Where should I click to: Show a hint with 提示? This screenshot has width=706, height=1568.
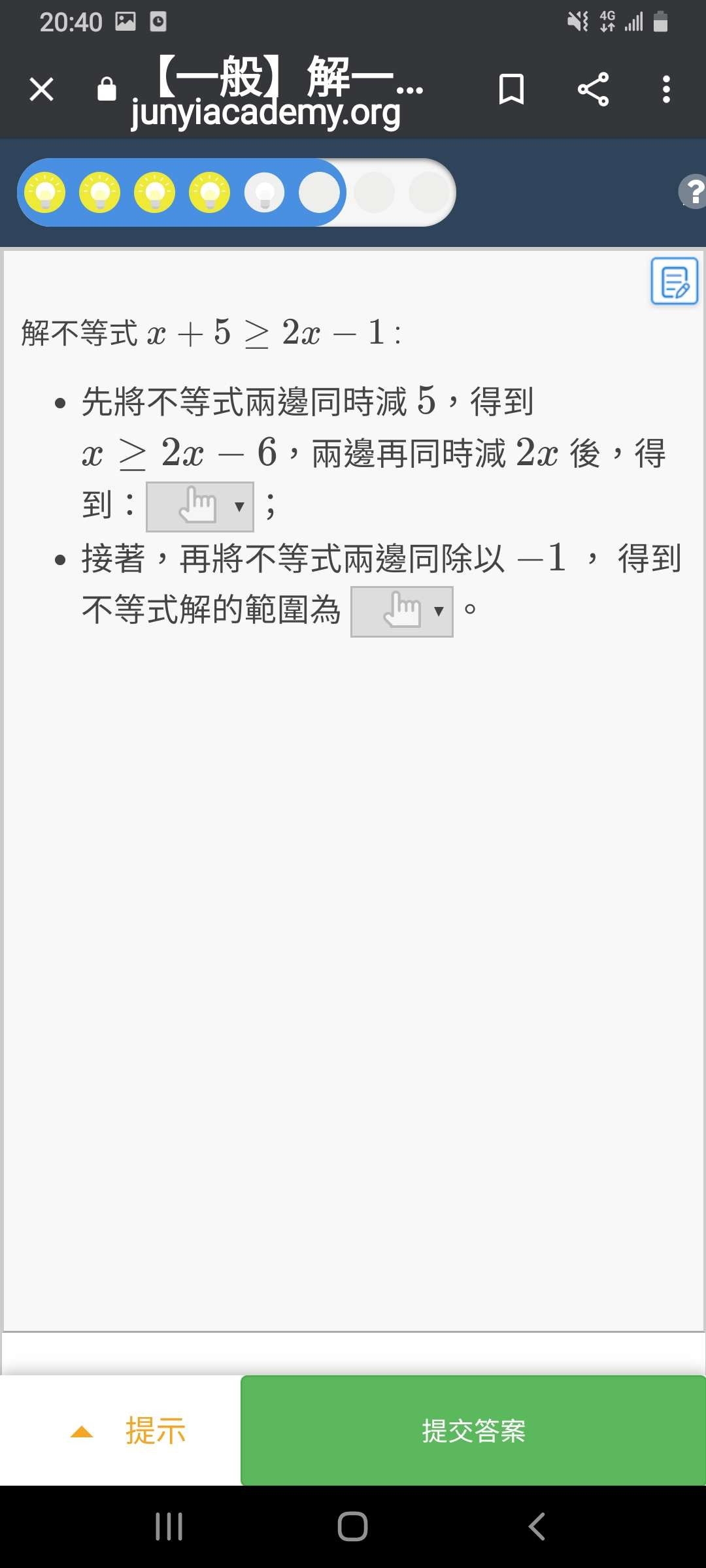[x=128, y=1430]
